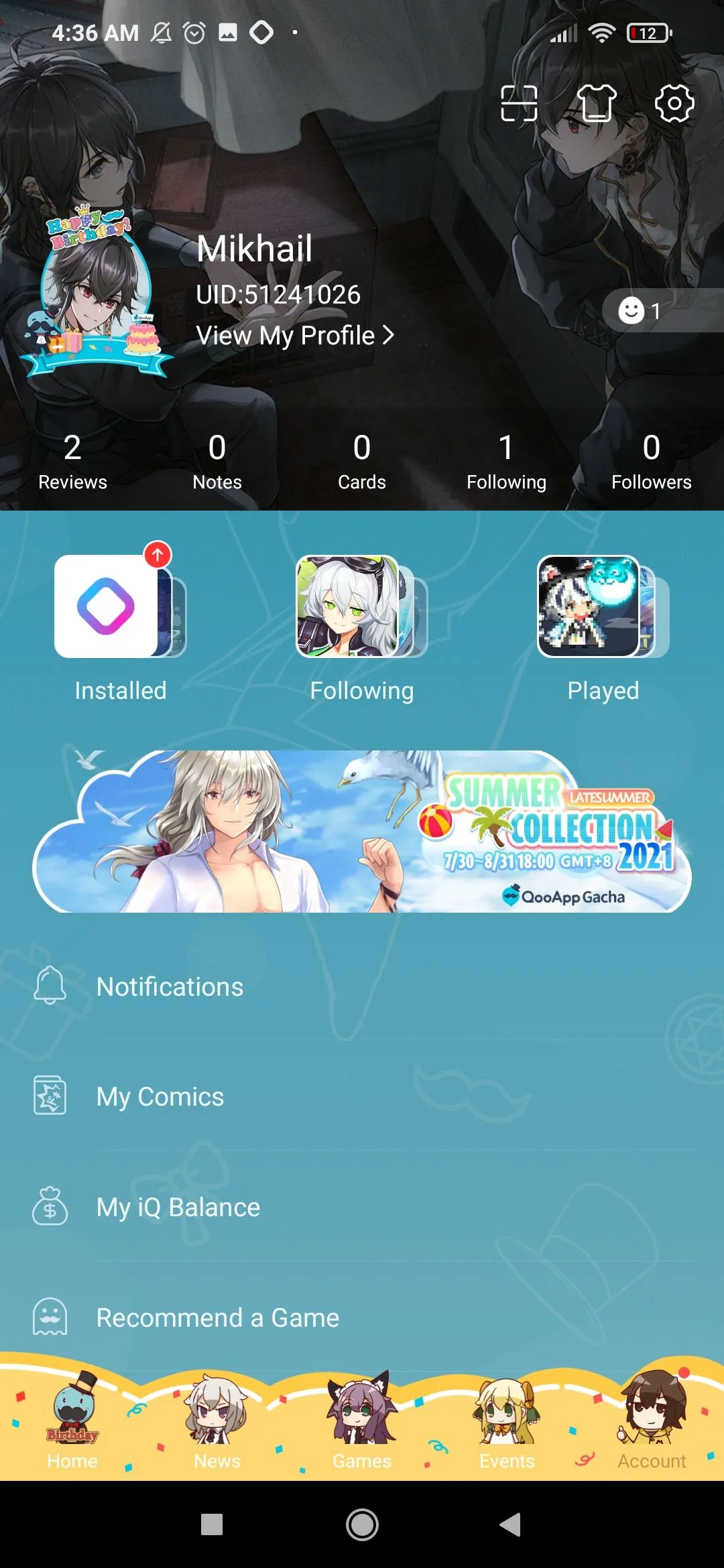Open Following games tile
Image resolution: width=724 pixels, height=1568 pixels.
[x=362, y=627]
